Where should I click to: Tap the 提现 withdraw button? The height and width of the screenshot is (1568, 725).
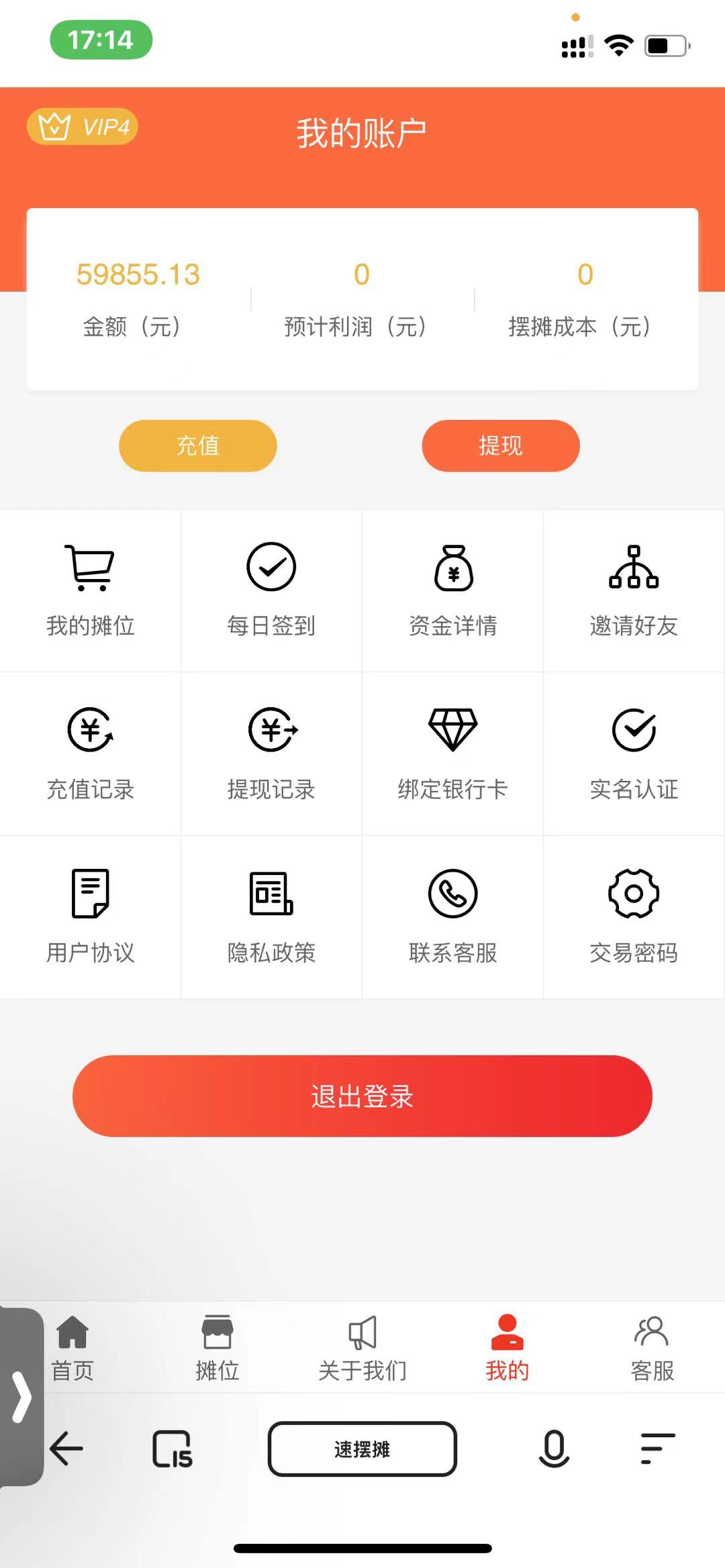click(x=500, y=446)
